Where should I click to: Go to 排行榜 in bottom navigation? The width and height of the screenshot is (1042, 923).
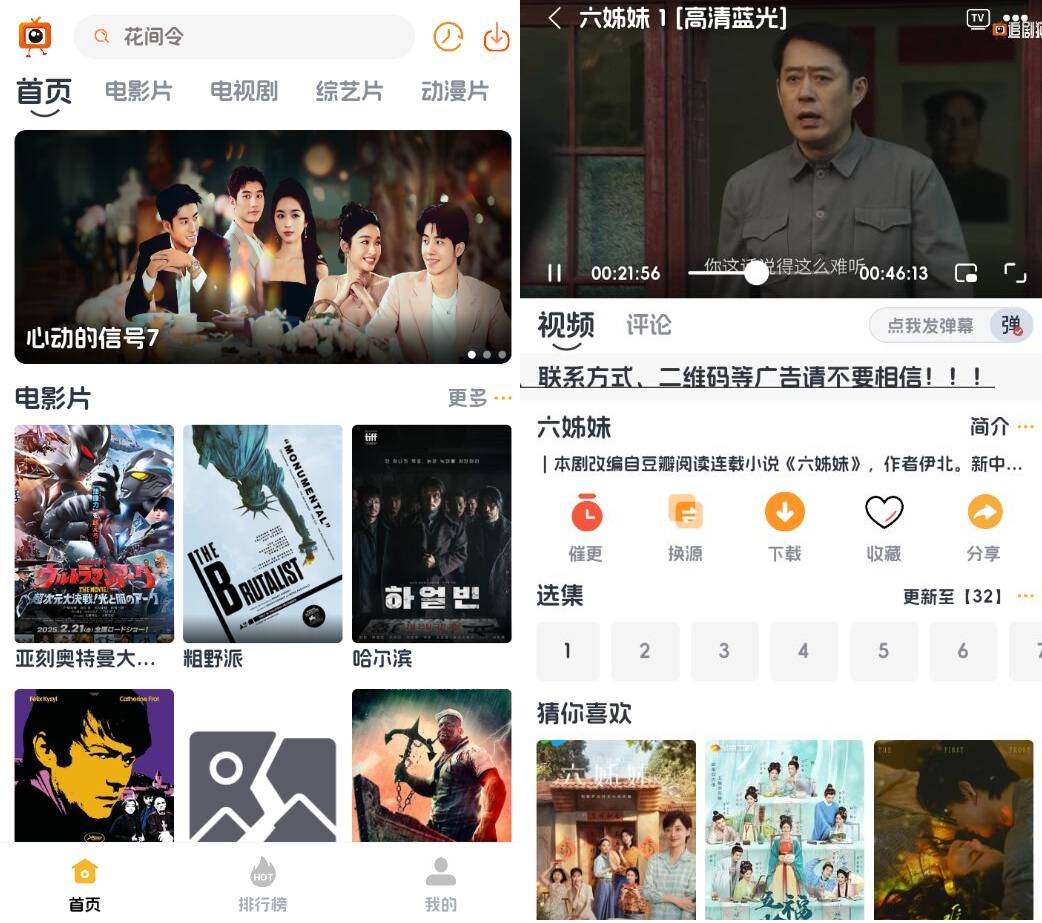click(x=262, y=885)
